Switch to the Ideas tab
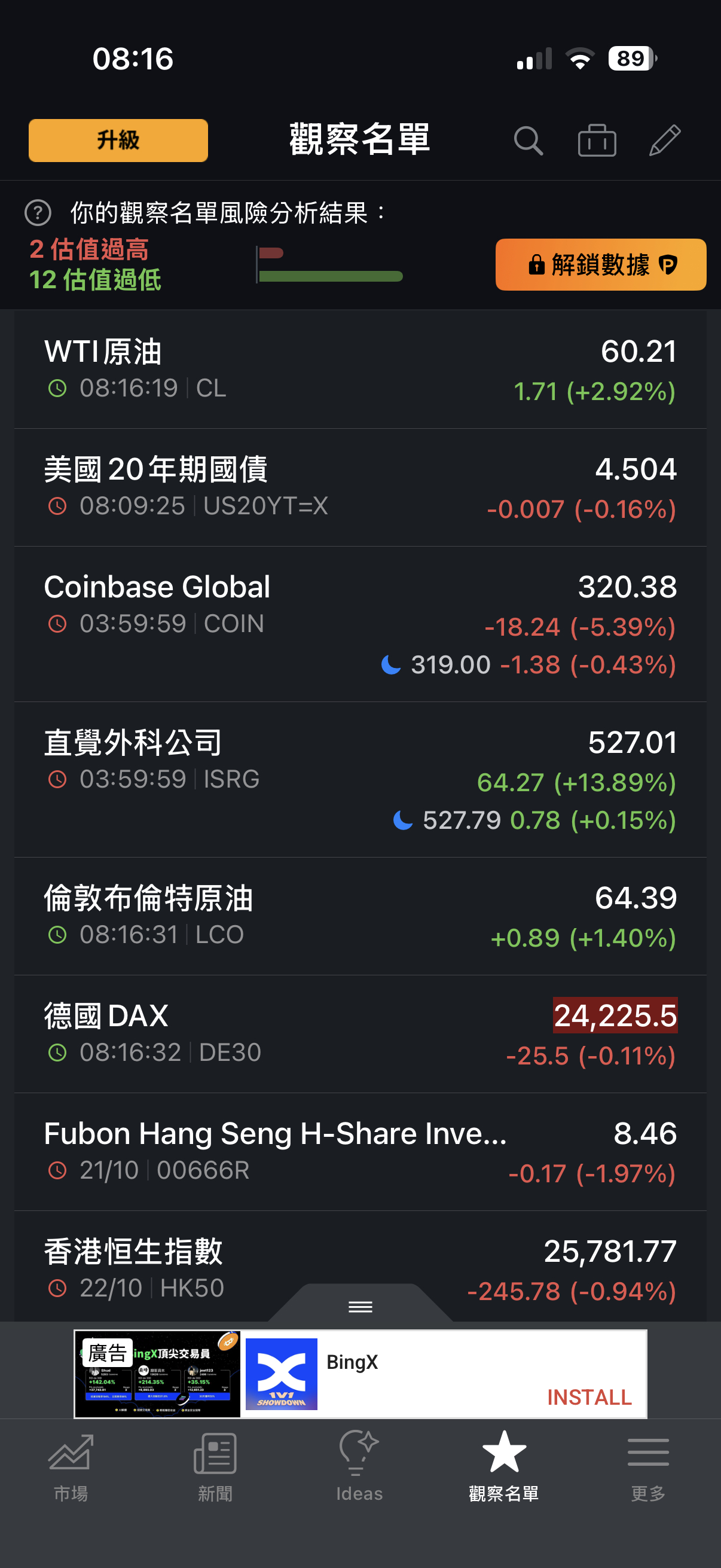This screenshot has width=721, height=1568. [359, 1466]
